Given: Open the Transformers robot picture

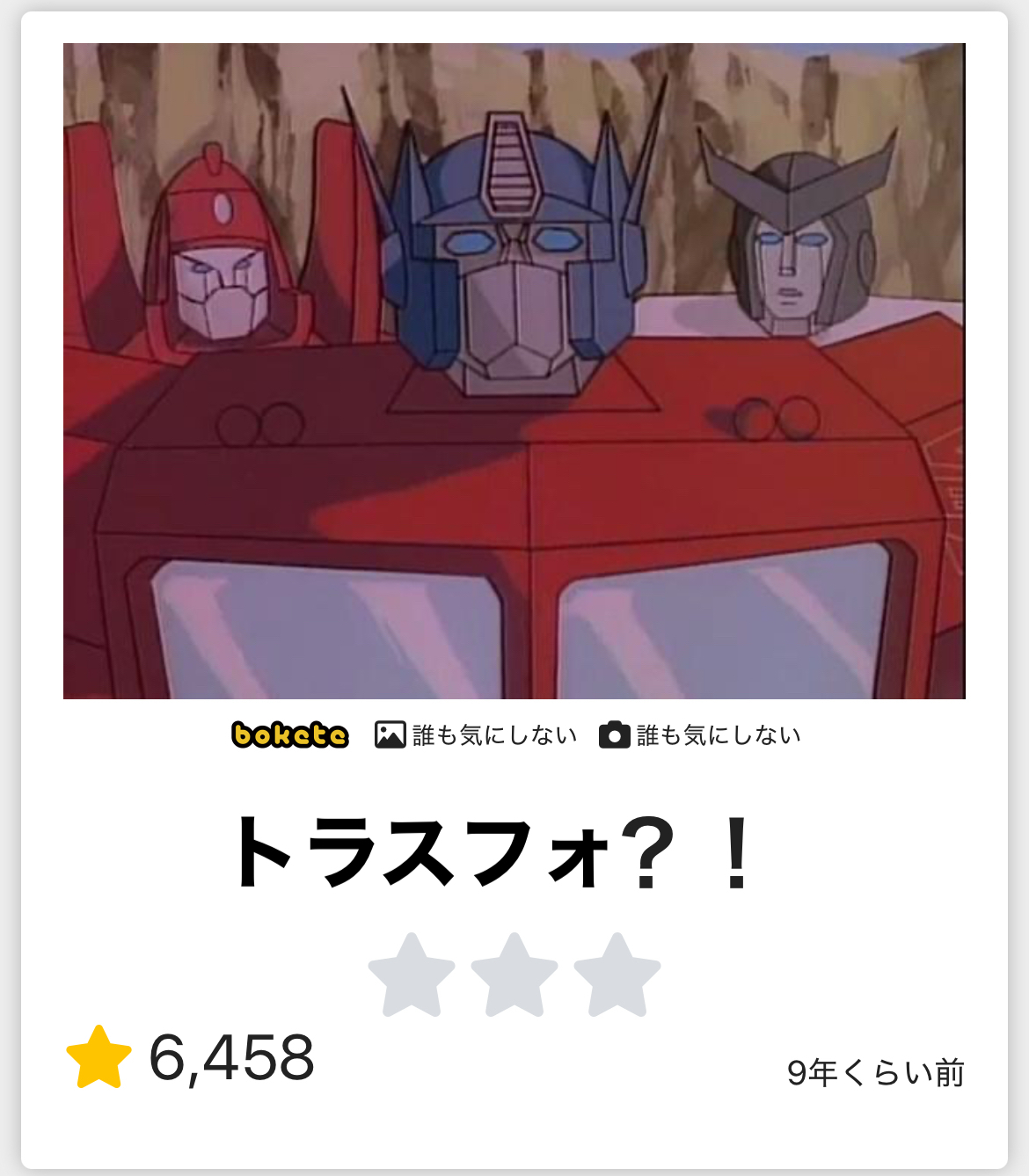Looking at the screenshot, I should tap(514, 370).
